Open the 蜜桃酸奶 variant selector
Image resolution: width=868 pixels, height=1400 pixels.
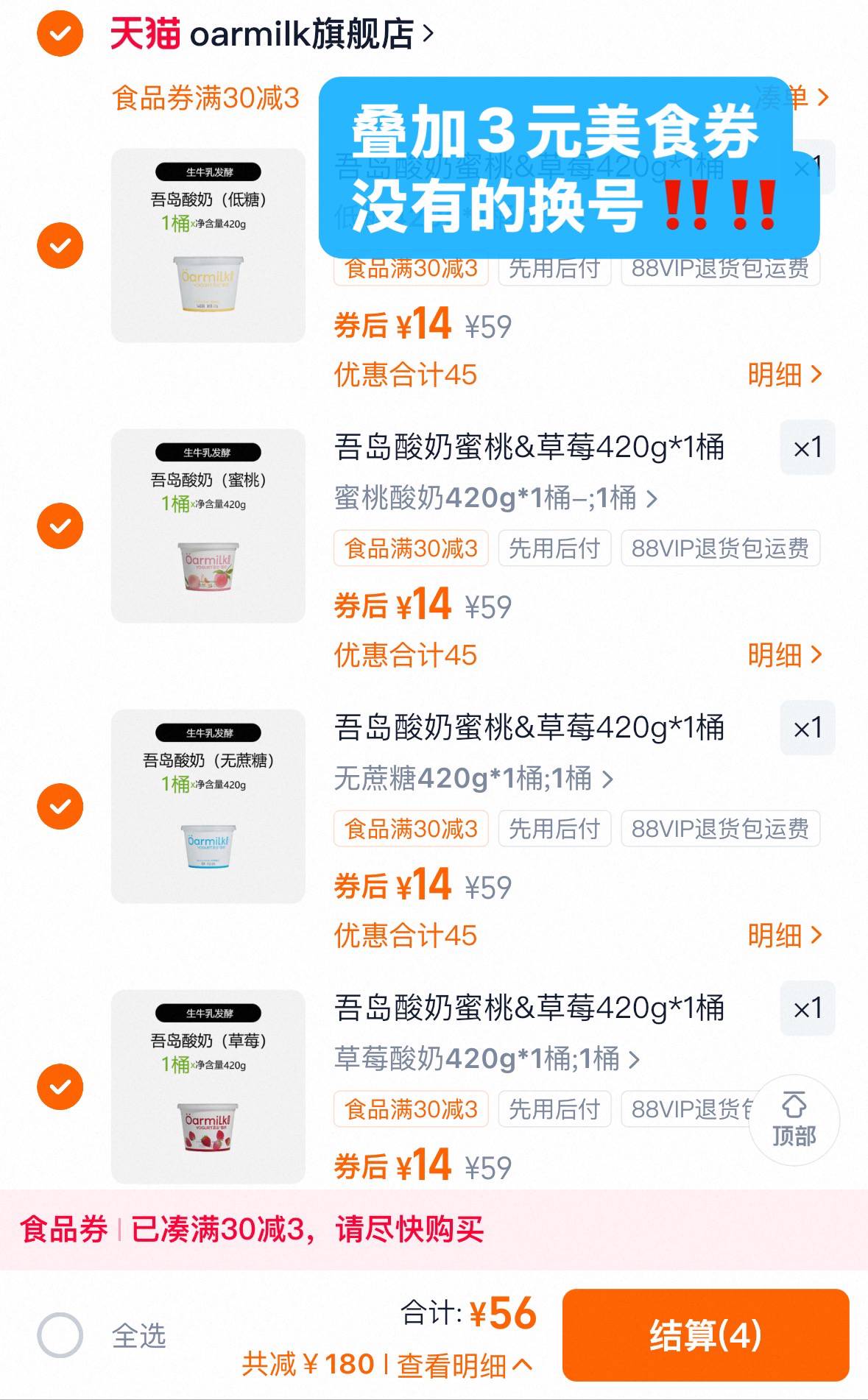click(x=493, y=500)
